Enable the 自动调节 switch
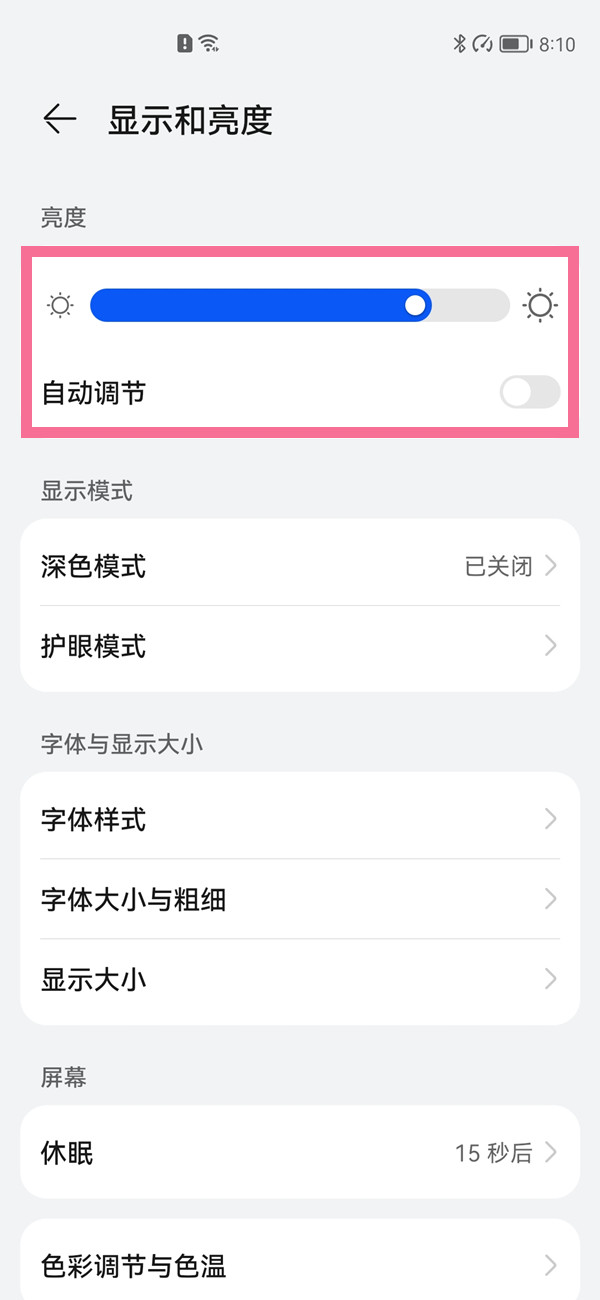 (529, 393)
